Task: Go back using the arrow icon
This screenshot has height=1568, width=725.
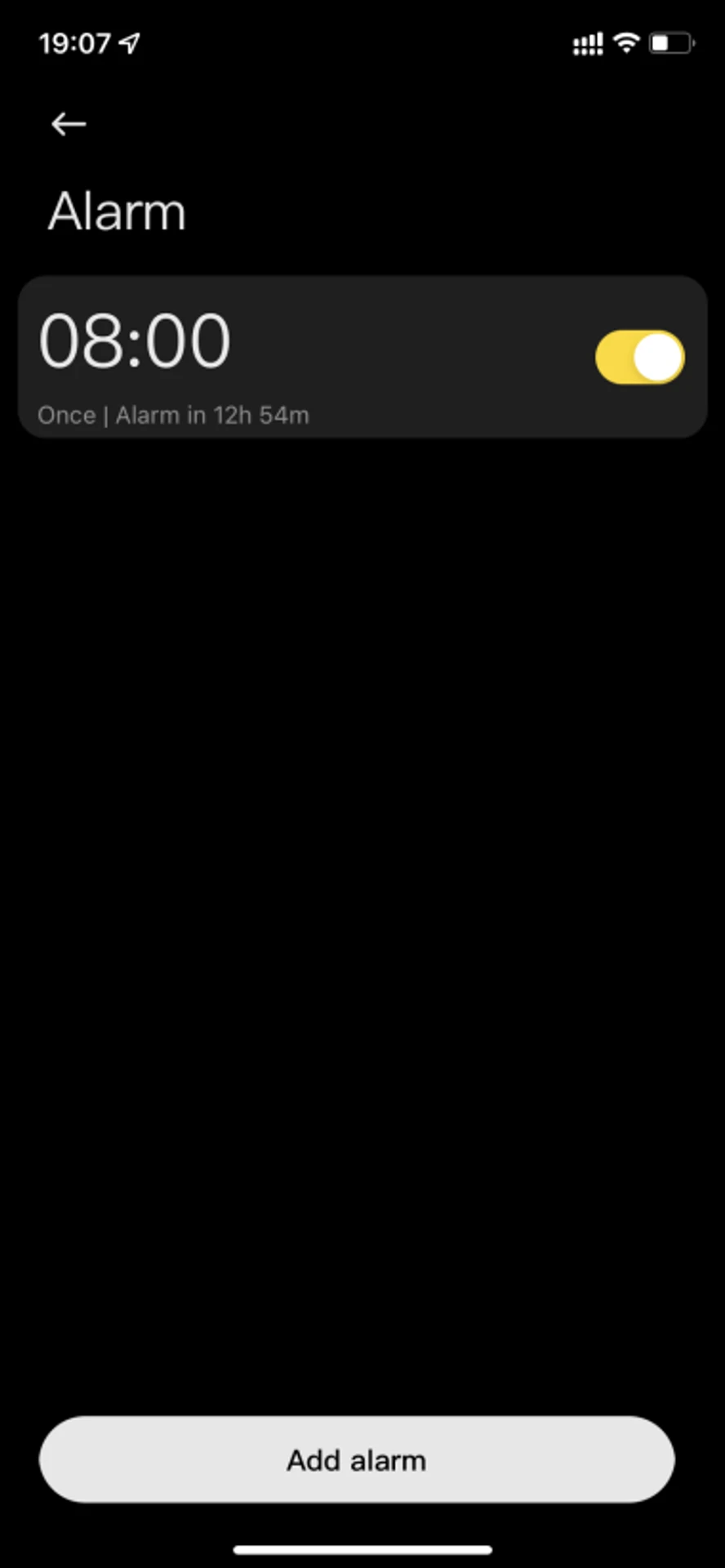Action: (x=69, y=124)
